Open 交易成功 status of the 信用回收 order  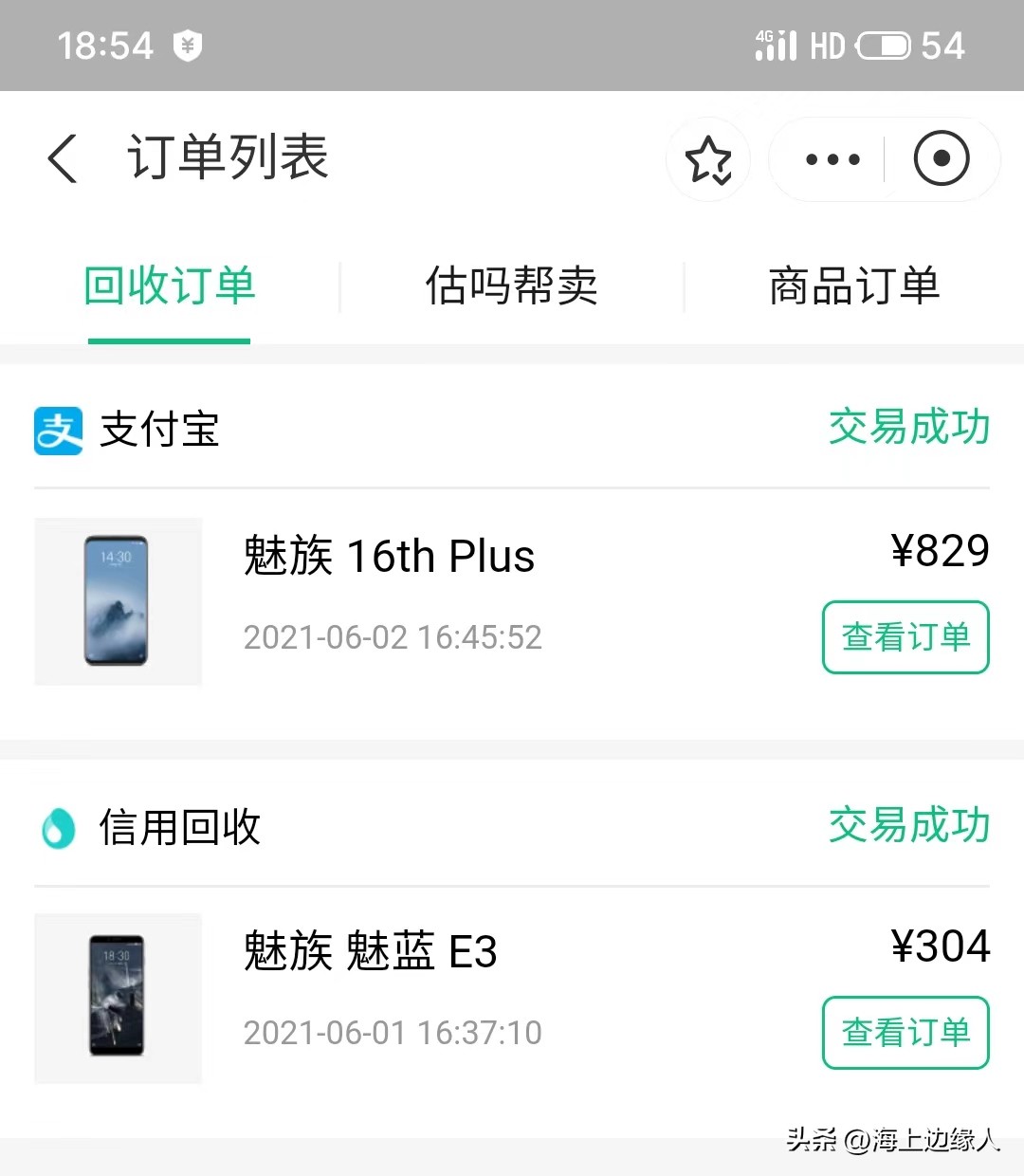click(x=907, y=825)
